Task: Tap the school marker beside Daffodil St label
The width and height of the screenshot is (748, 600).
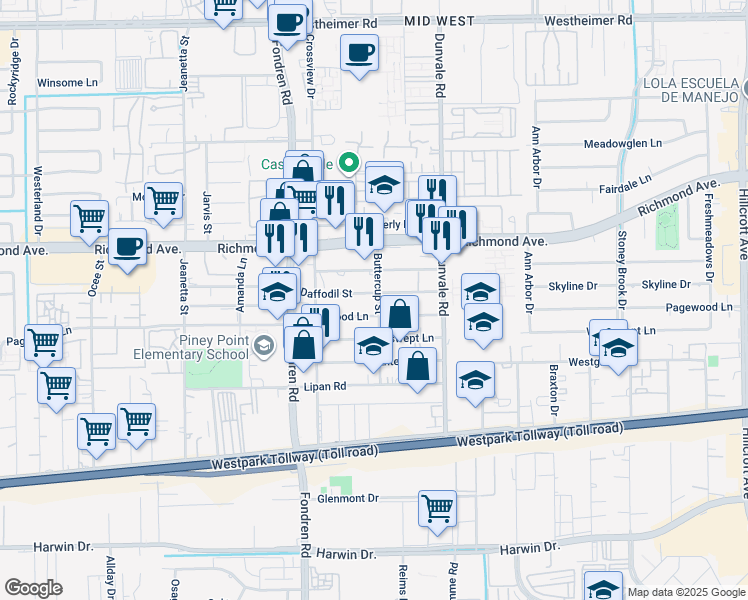Action: click(x=277, y=292)
